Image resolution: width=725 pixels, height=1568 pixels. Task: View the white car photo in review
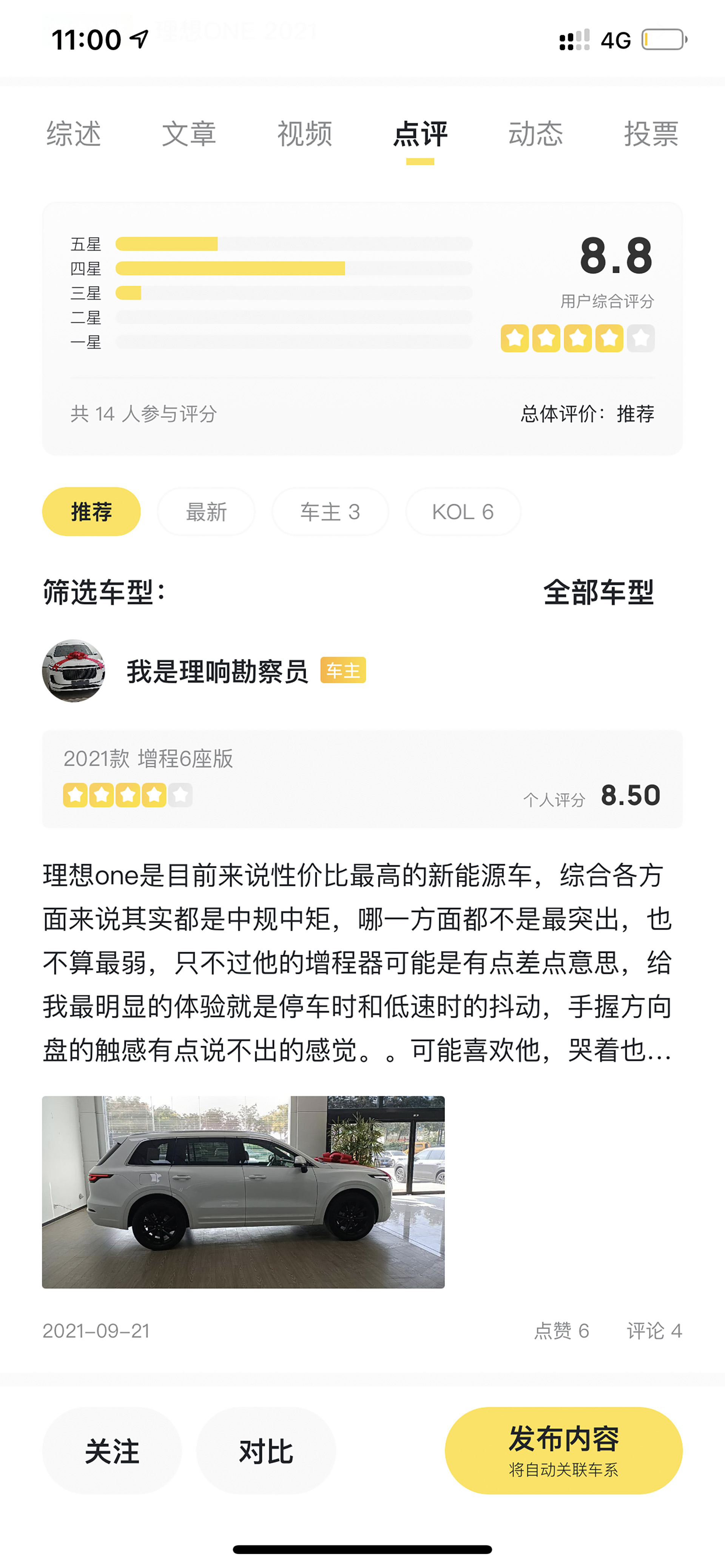pyautogui.click(x=243, y=1192)
